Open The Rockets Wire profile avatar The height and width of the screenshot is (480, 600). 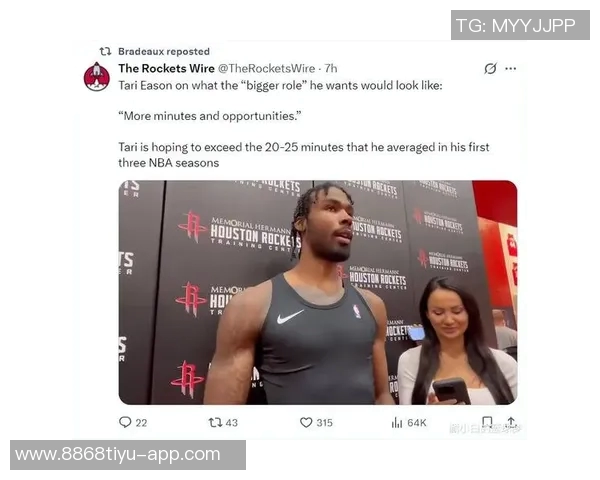(x=97, y=76)
